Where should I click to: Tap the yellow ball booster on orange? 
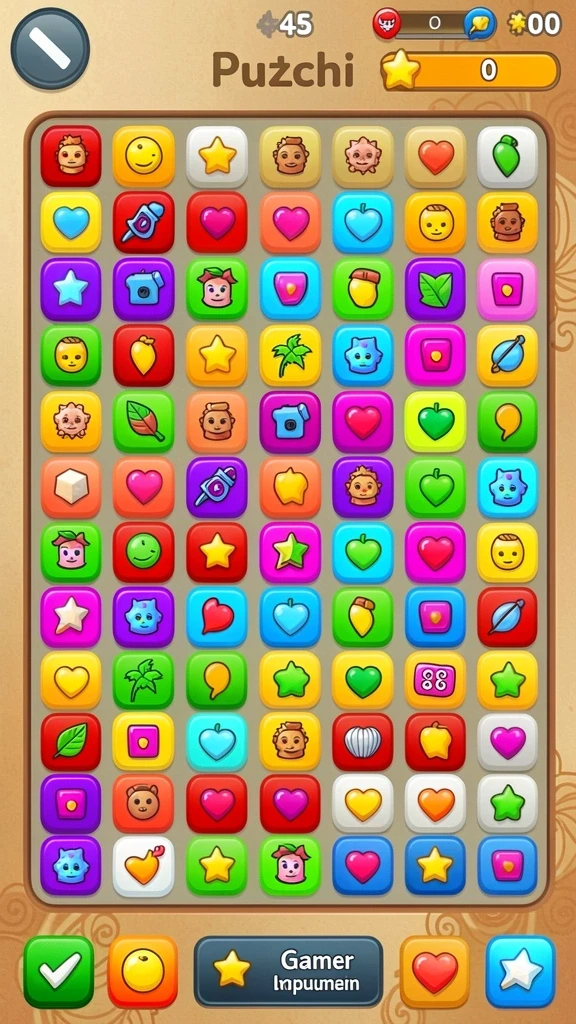(x=143, y=971)
